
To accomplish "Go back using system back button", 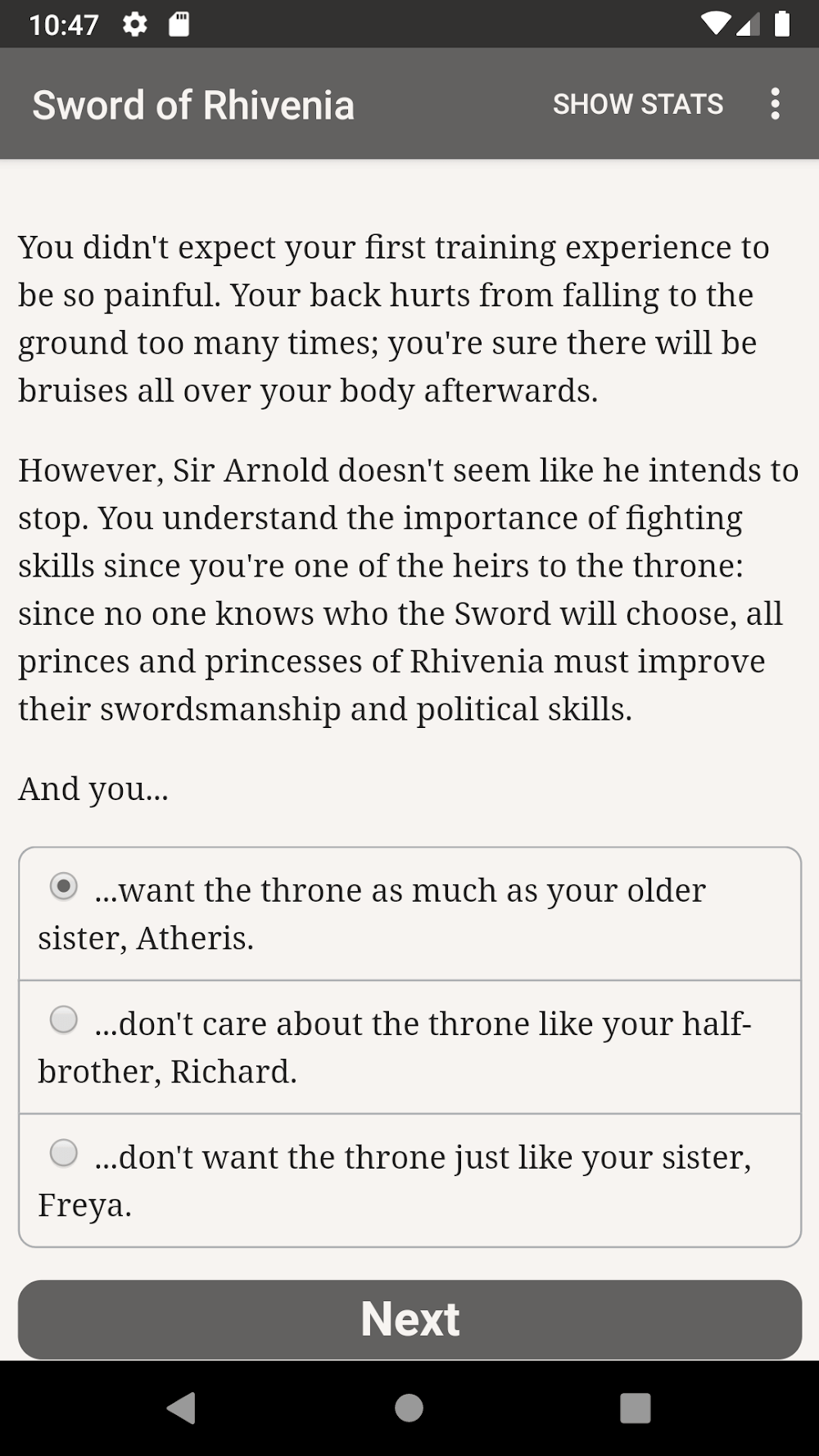I will [x=181, y=1408].
